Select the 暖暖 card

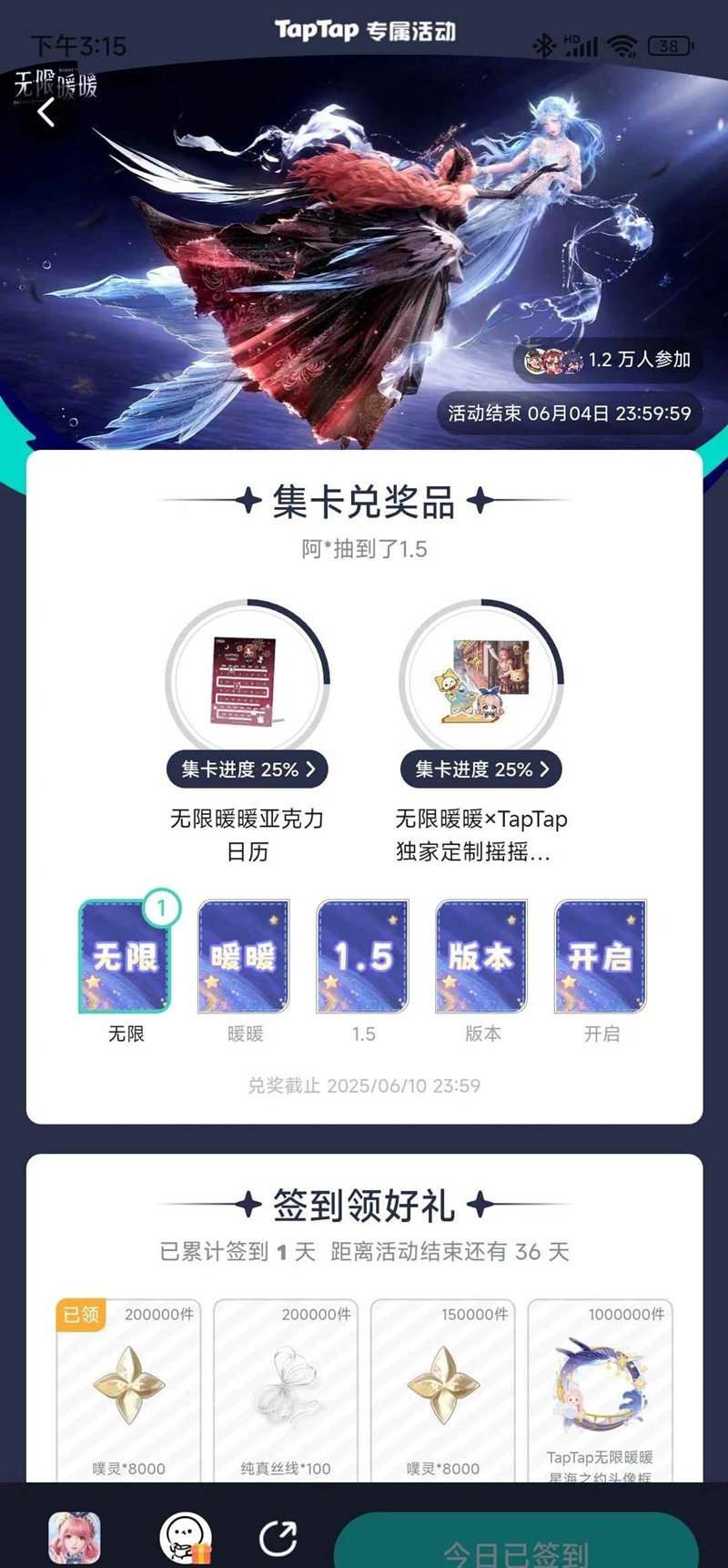[244, 957]
